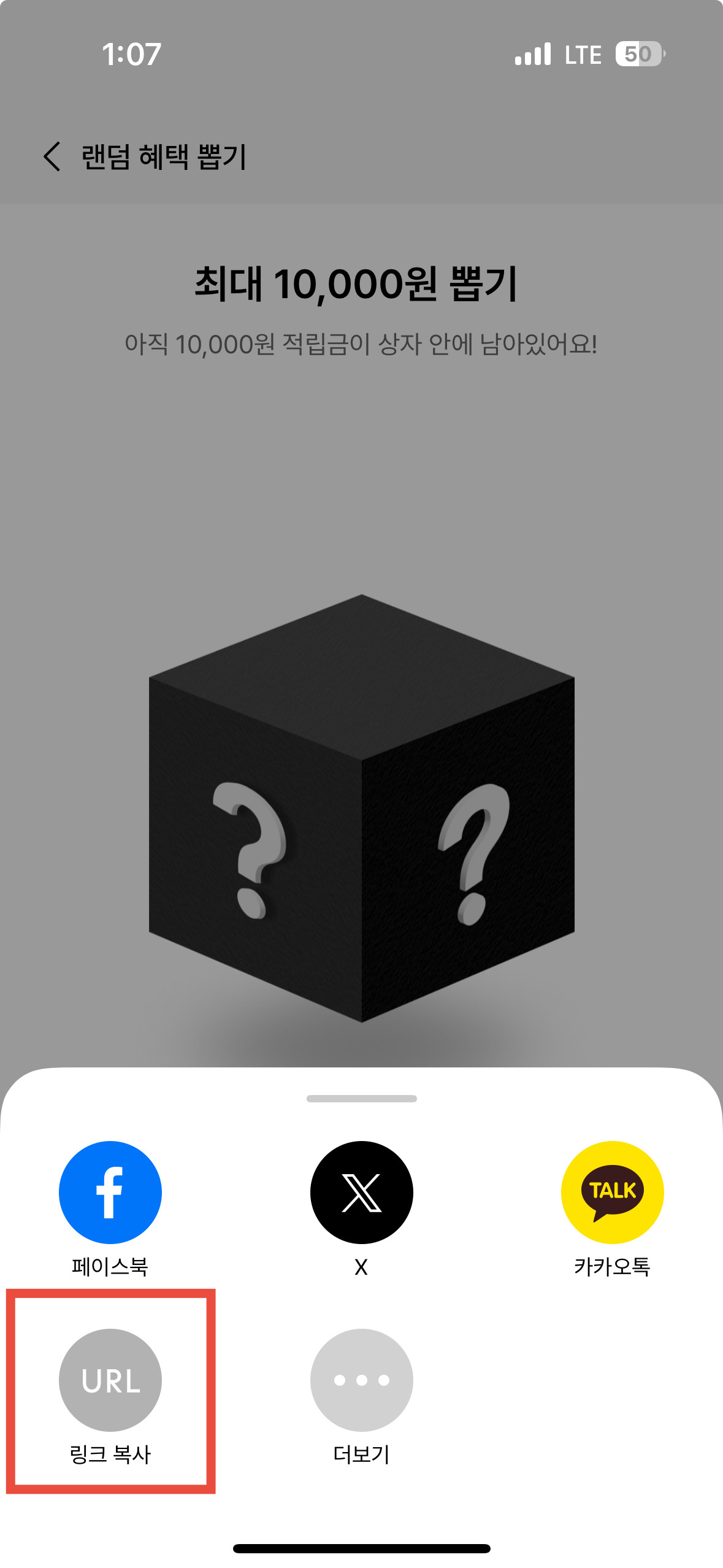The image size is (723, 1568).
Task: Copy link with 링크 복사
Action: click(x=110, y=1380)
